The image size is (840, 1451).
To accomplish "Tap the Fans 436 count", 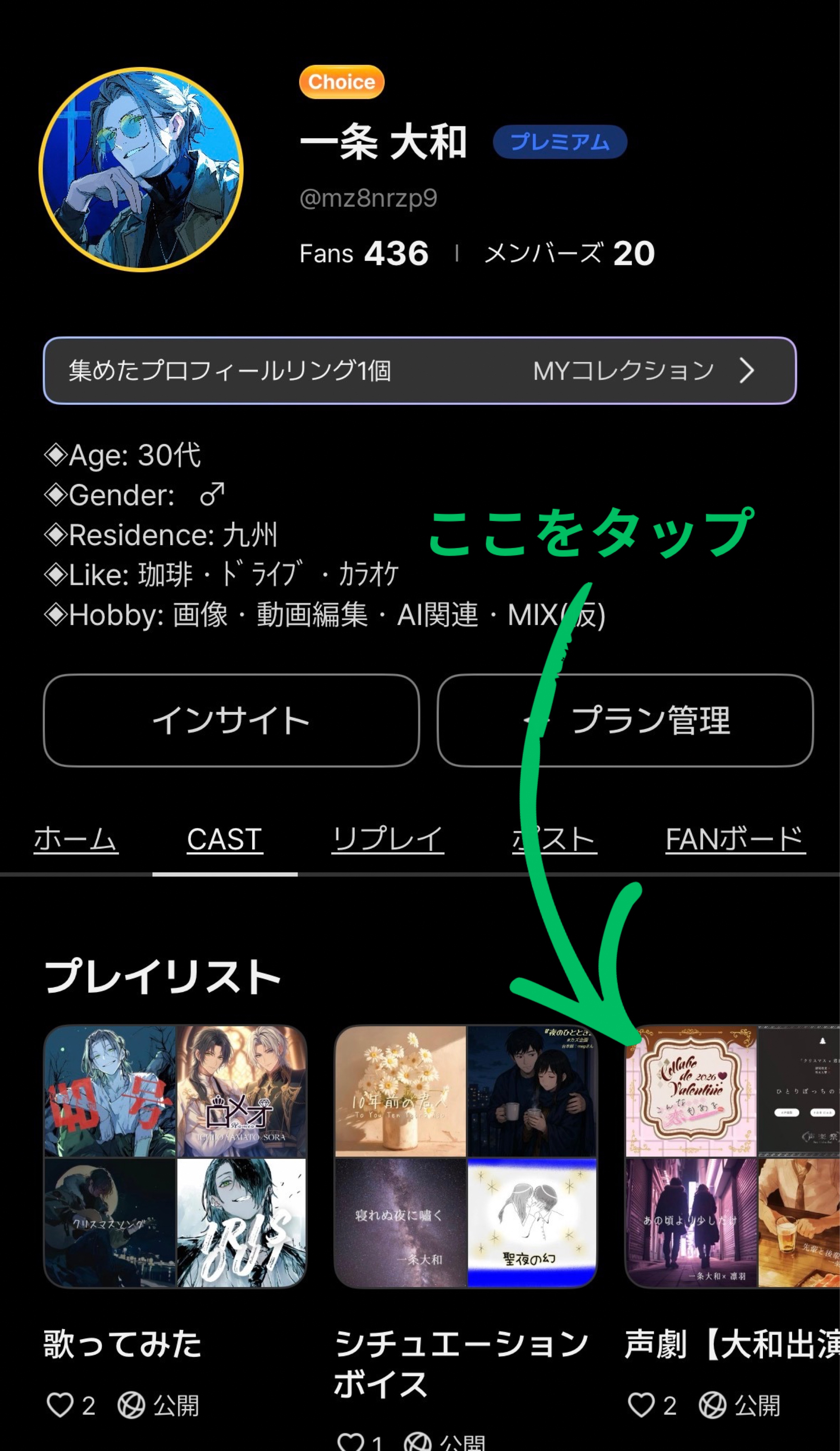I will (364, 253).
